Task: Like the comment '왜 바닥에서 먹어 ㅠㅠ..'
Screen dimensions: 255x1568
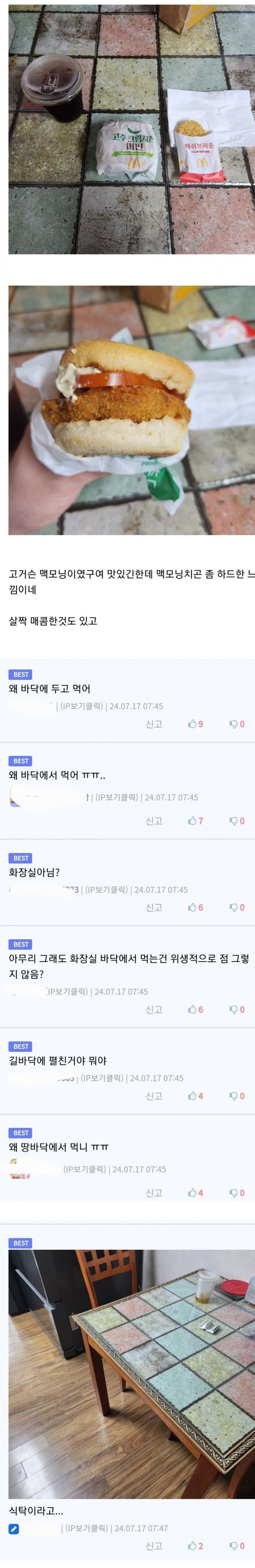Action: (195, 821)
